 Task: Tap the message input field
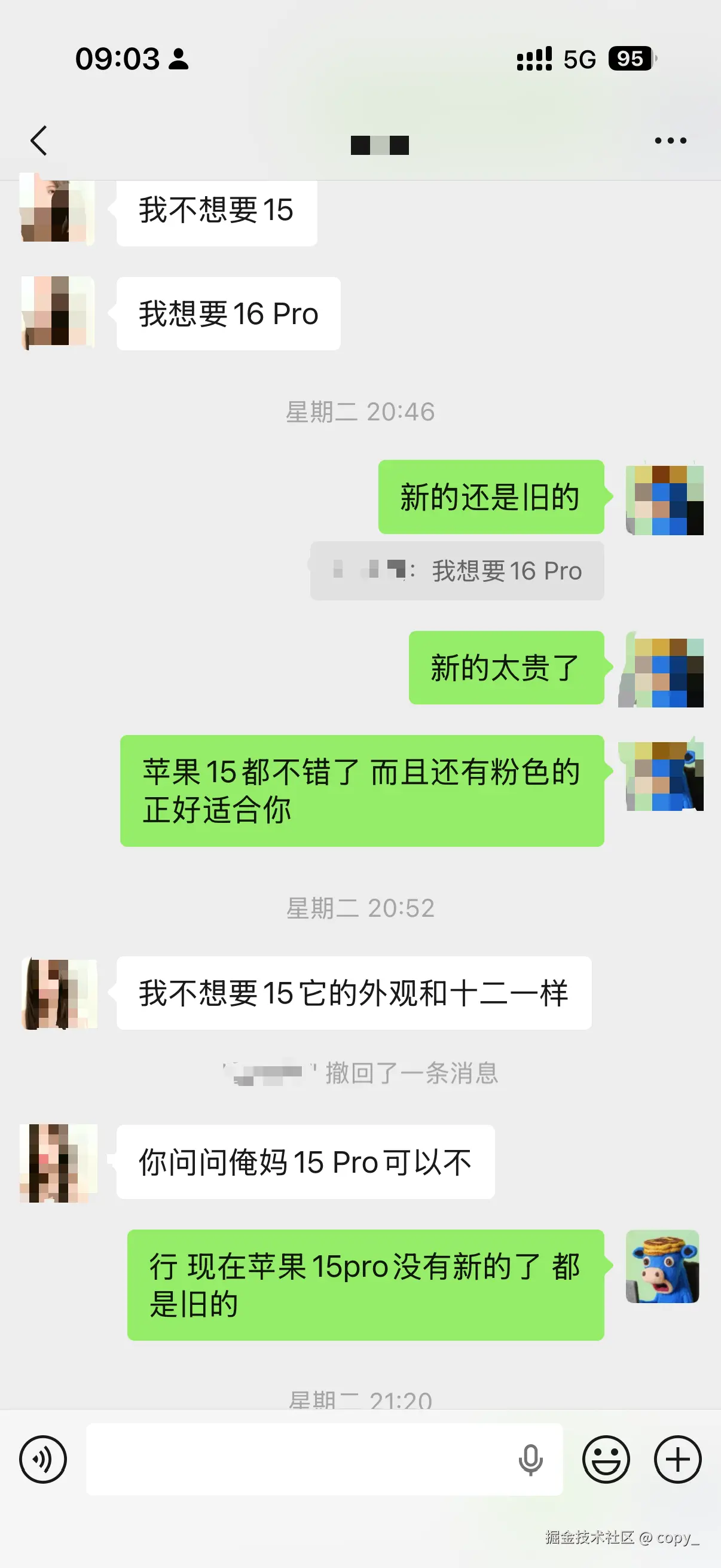click(x=304, y=1460)
